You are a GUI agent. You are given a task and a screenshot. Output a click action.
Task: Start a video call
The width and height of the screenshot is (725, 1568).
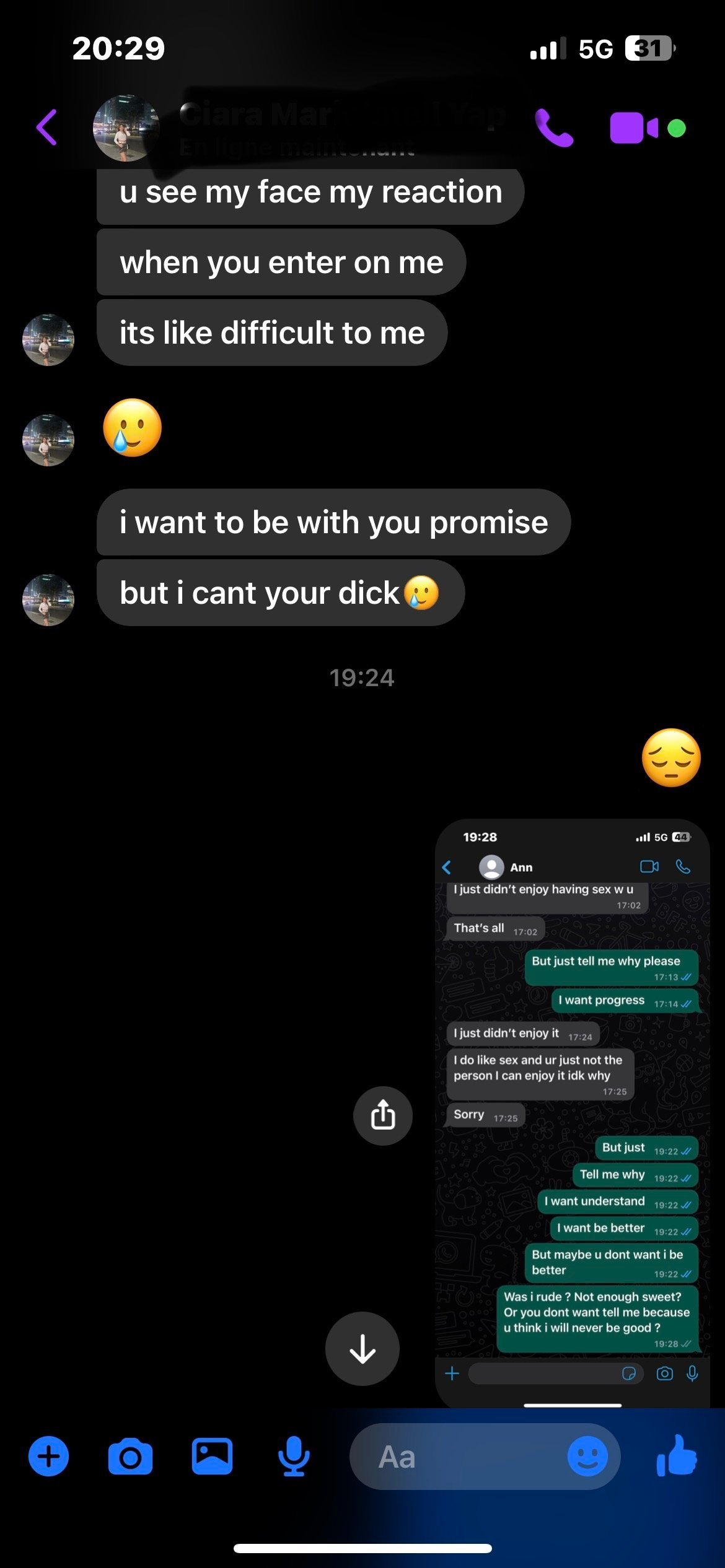click(x=633, y=128)
